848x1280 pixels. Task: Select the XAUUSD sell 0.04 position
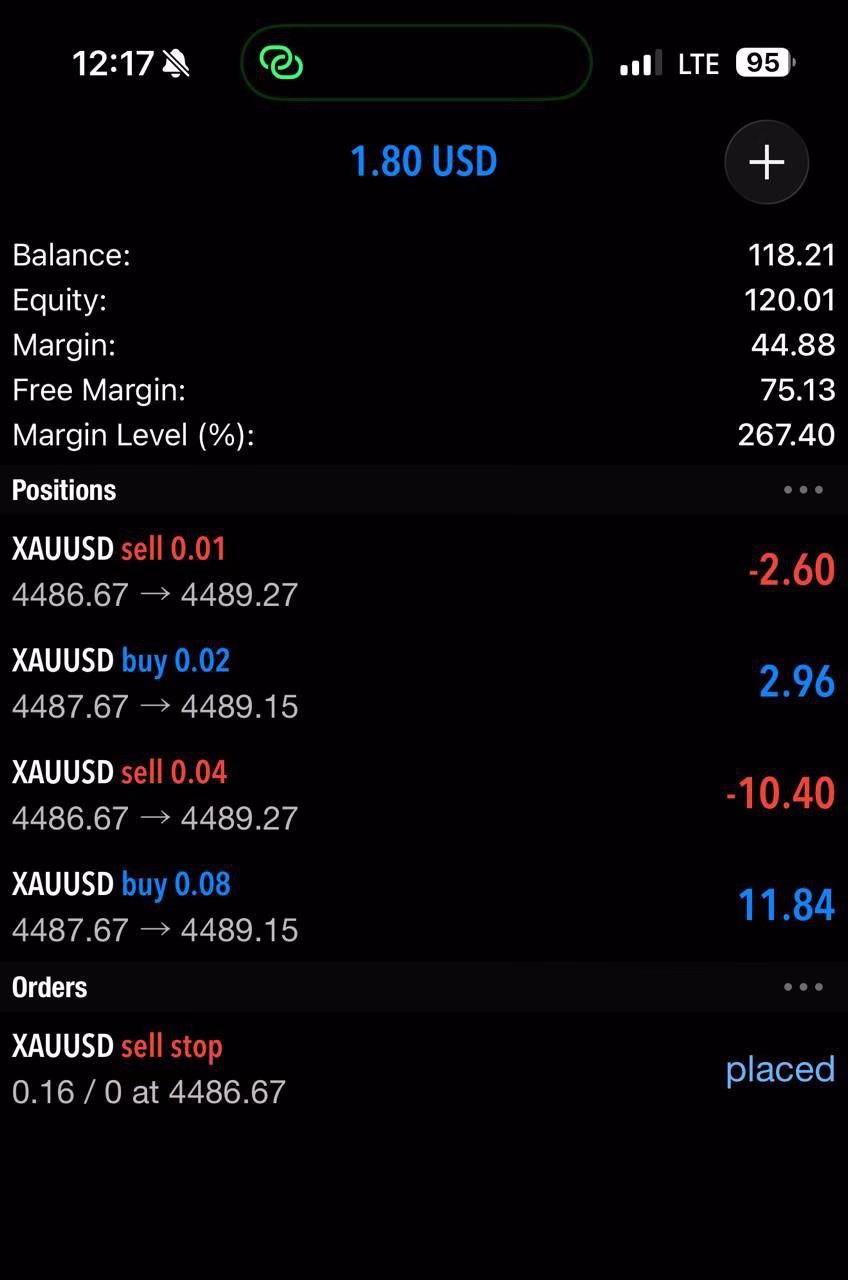coord(424,795)
